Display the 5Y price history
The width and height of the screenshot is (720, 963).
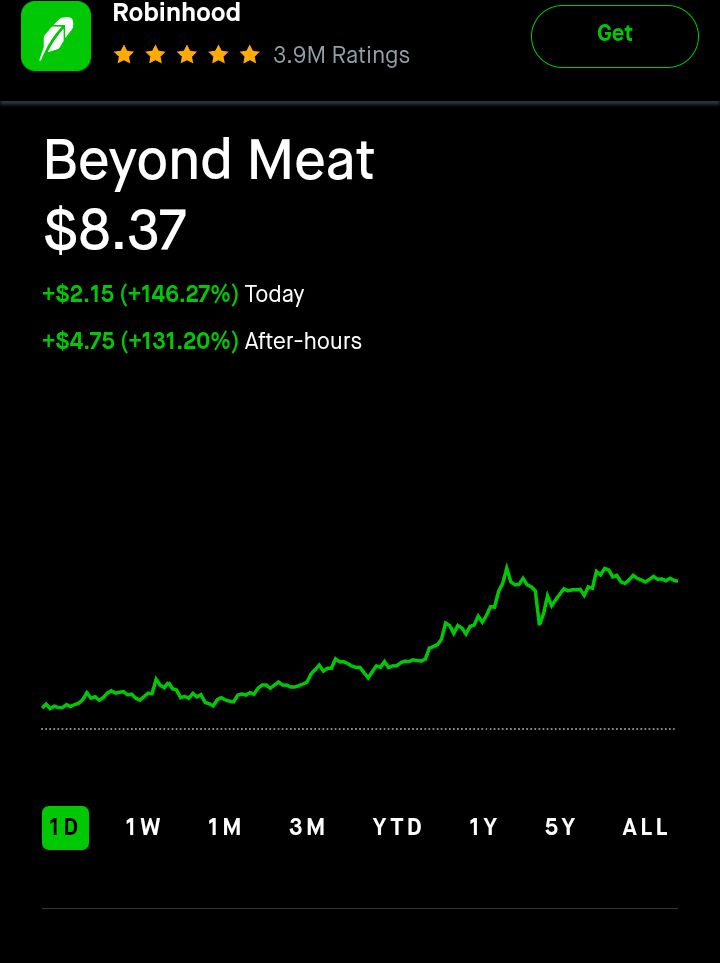[561, 828]
